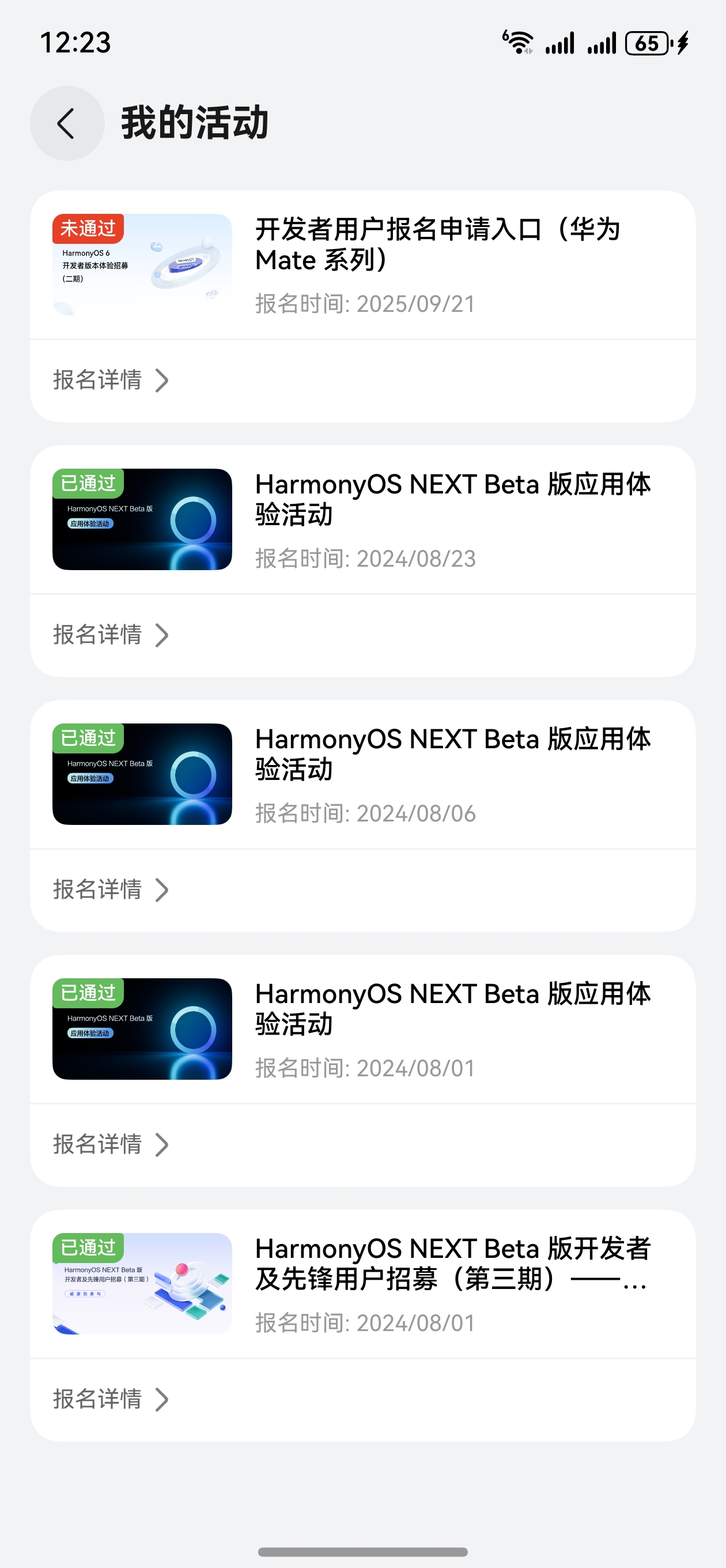Viewport: 726px width, 1568px height.
Task: View 报名详情 for 应用体验活动 dated 2024/08/01
Action: pos(111,1144)
